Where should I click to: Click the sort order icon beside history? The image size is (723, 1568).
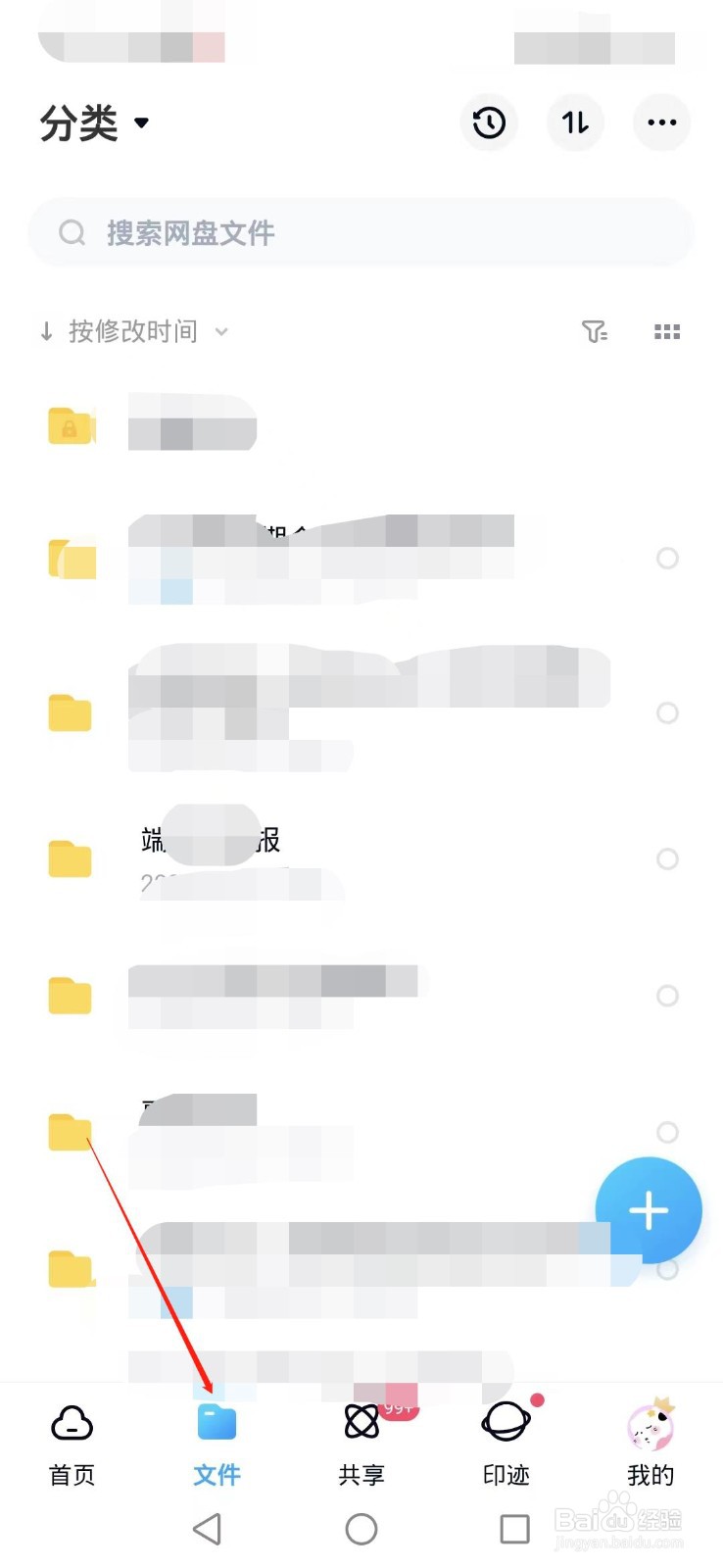pos(575,122)
